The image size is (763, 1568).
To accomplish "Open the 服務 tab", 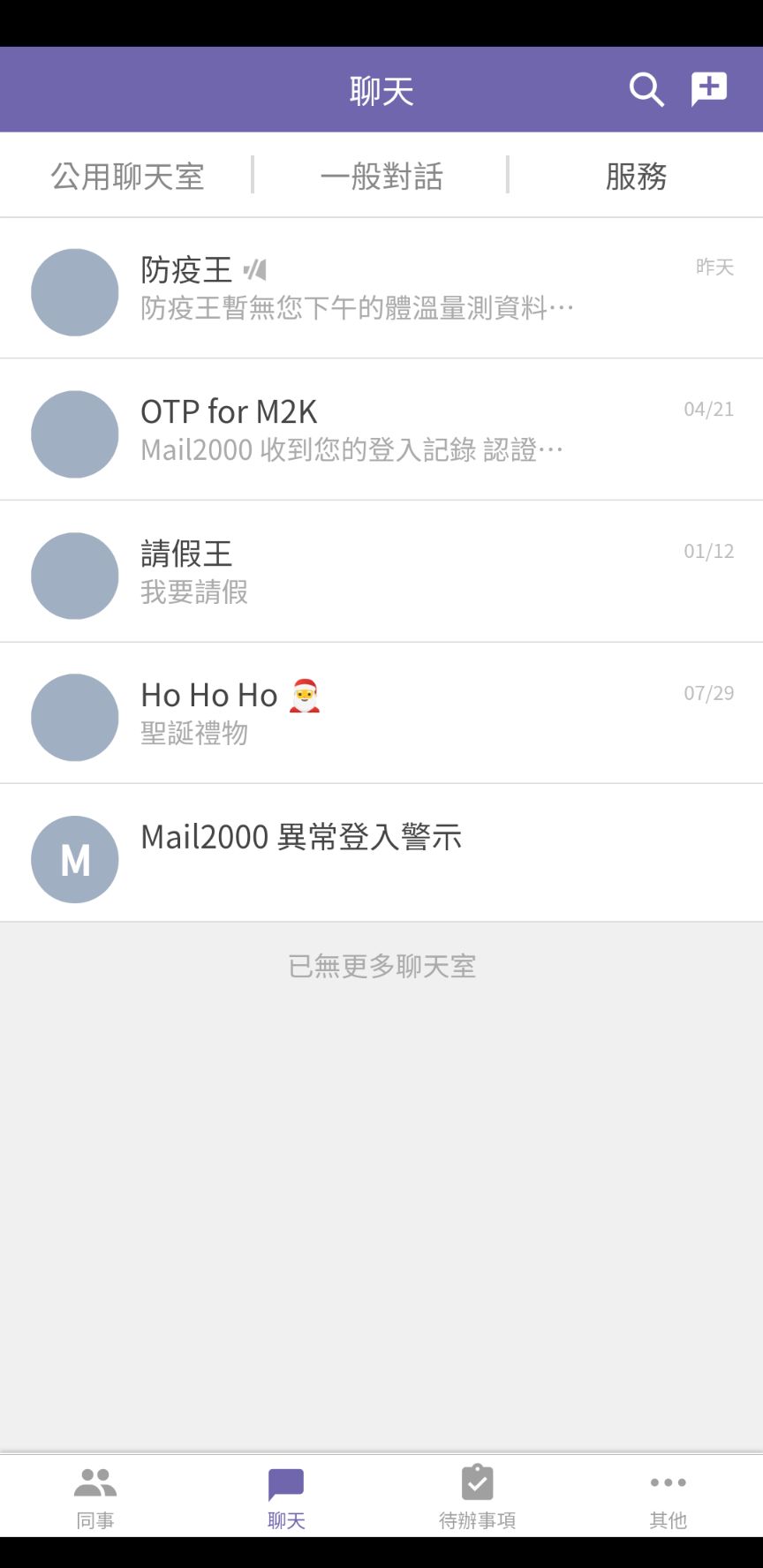I will coord(637,176).
